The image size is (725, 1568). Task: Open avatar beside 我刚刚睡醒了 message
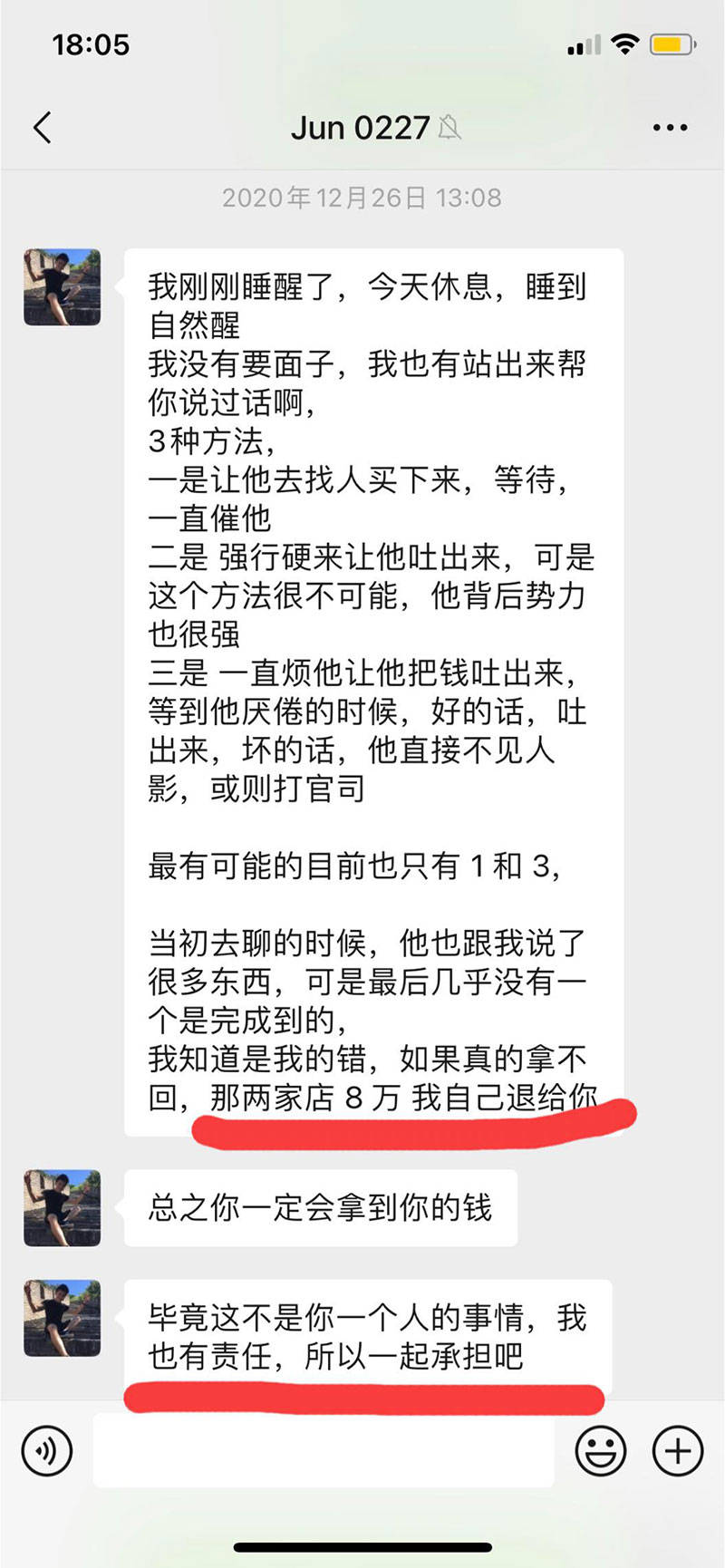(x=63, y=287)
